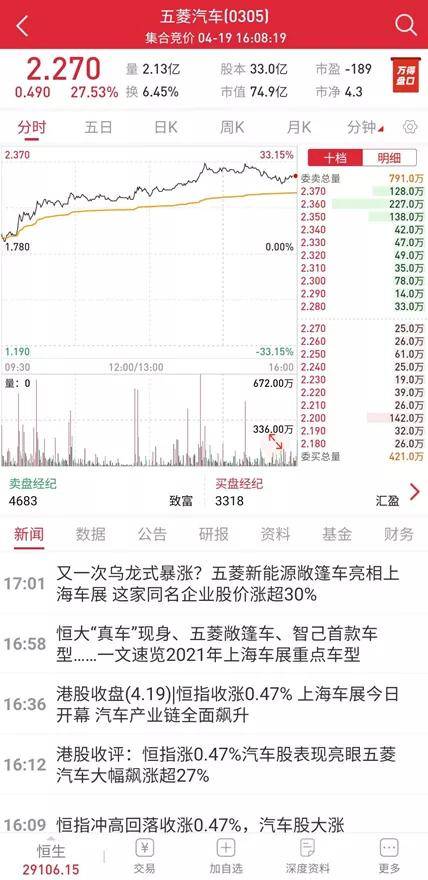Image resolution: width=428 pixels, height=880 pixels.
Task: Switch to the 公告 tab
Action: [152, 534]
